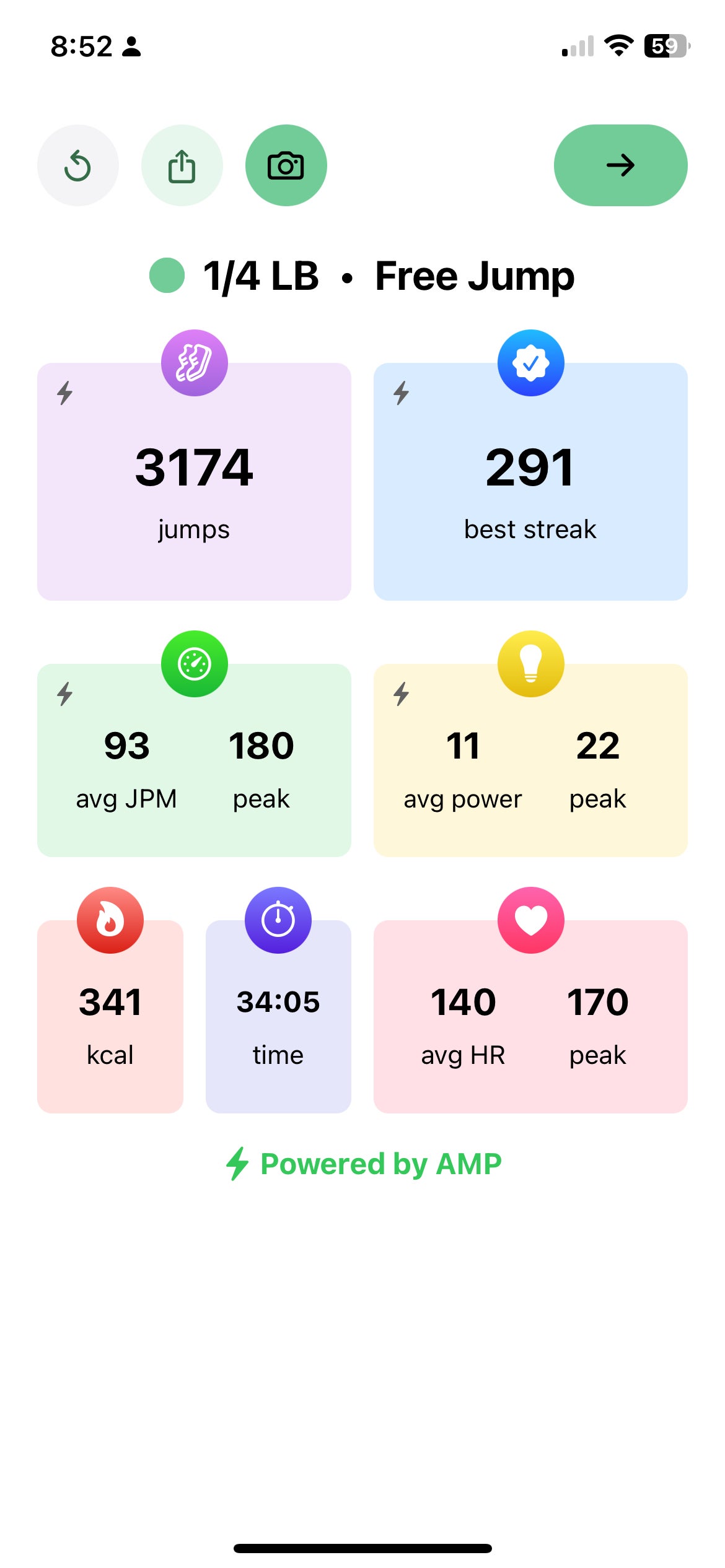Share the workout summary

tap(182, 165)
